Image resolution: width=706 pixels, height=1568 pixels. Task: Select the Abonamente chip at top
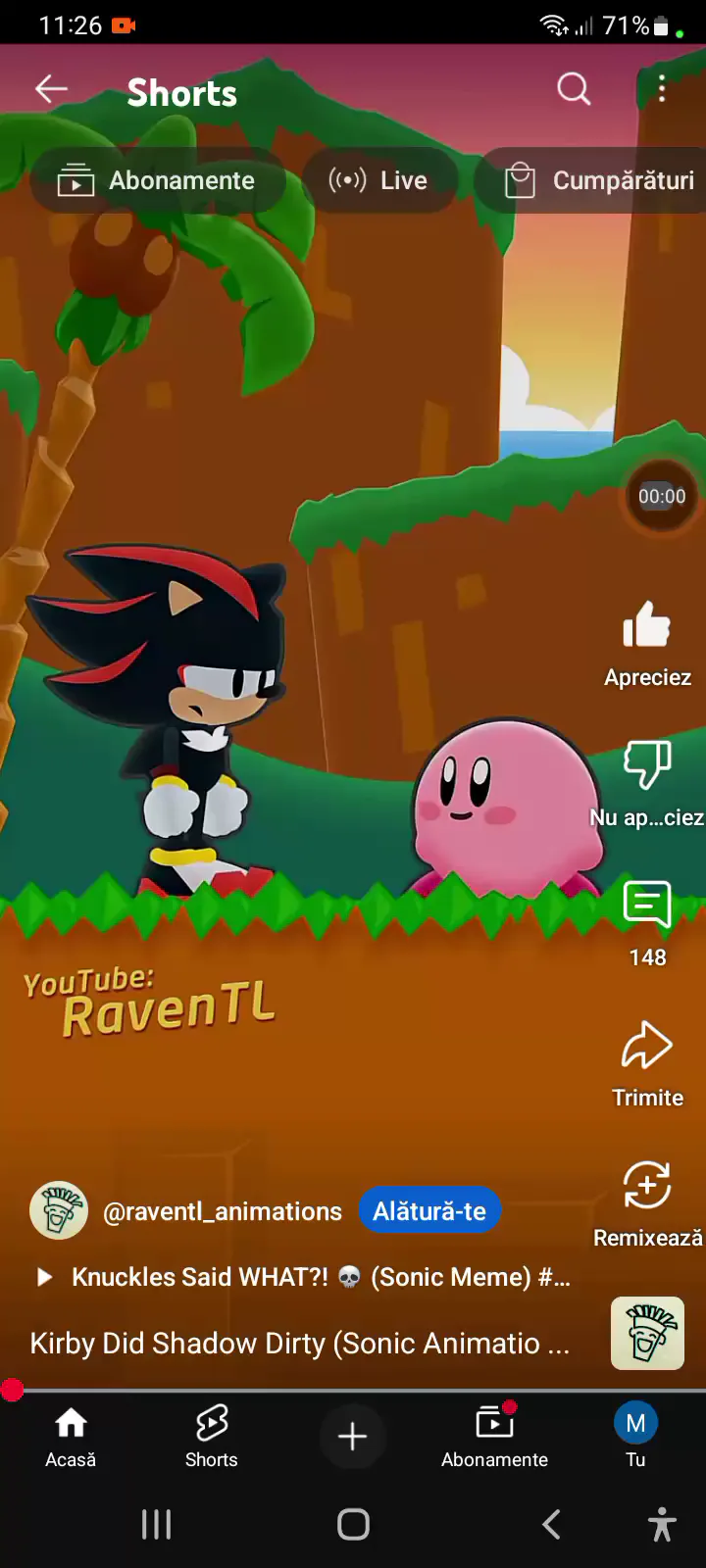coord(157,180)
